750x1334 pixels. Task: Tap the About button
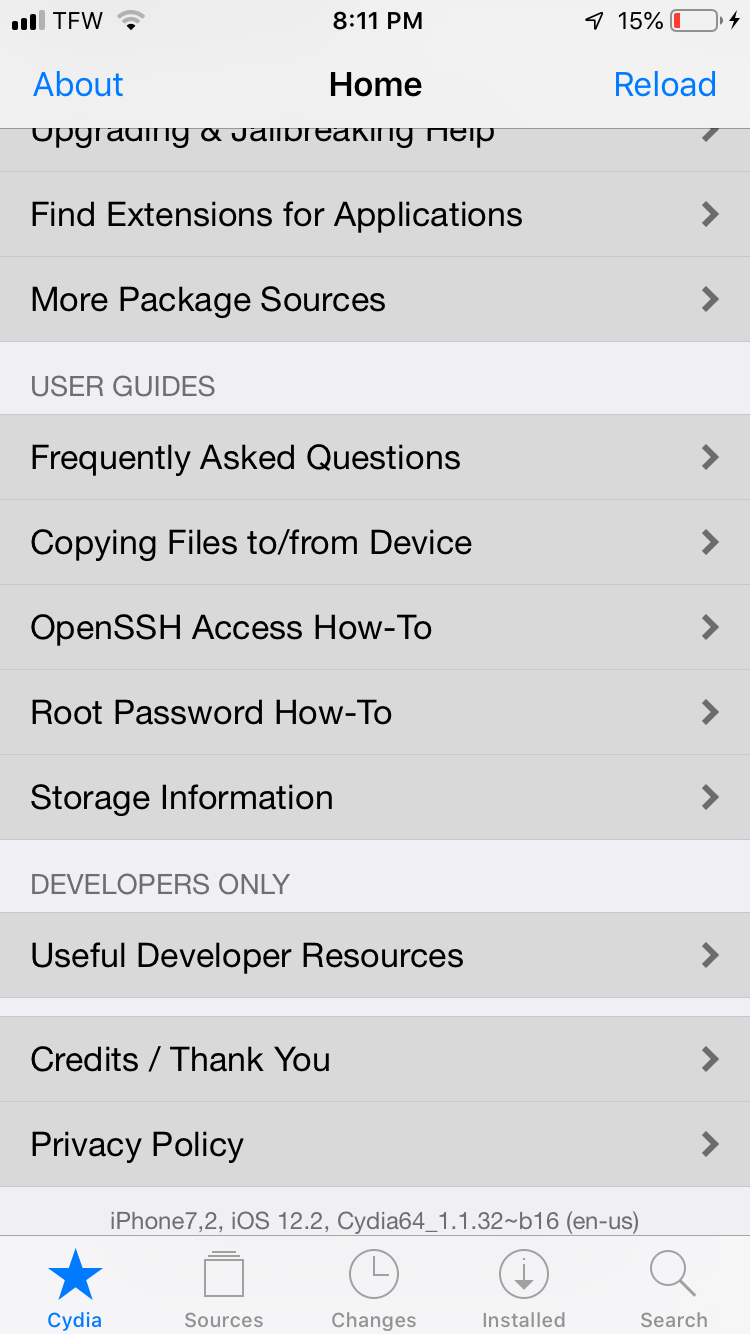coord(77,84)
